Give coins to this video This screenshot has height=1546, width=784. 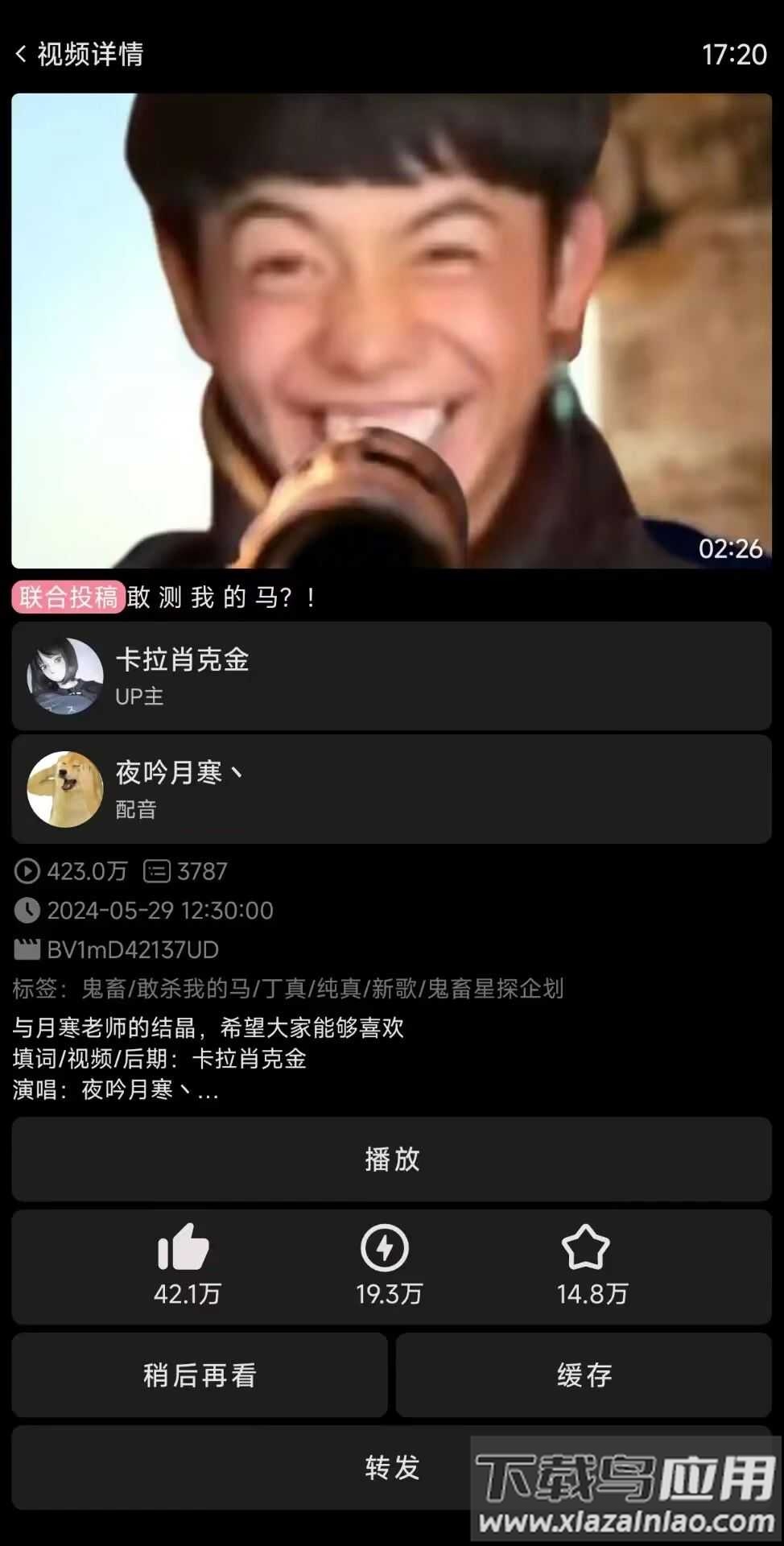(x=388, y=1264)
